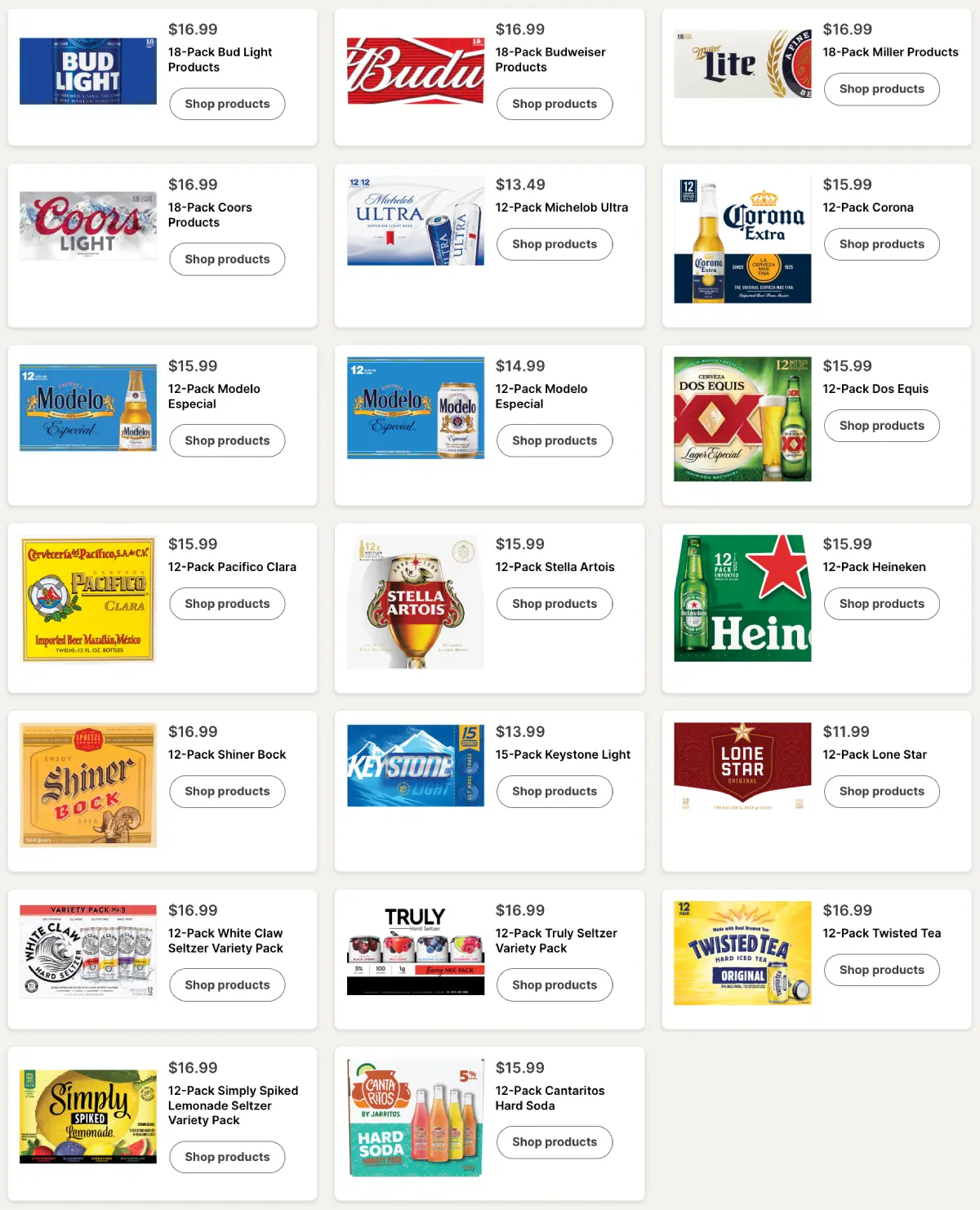This screenshot has height=1210, width=980.
Task: Select Shop products for 12-Pack Twisted Tea
Action: (881, 970)
